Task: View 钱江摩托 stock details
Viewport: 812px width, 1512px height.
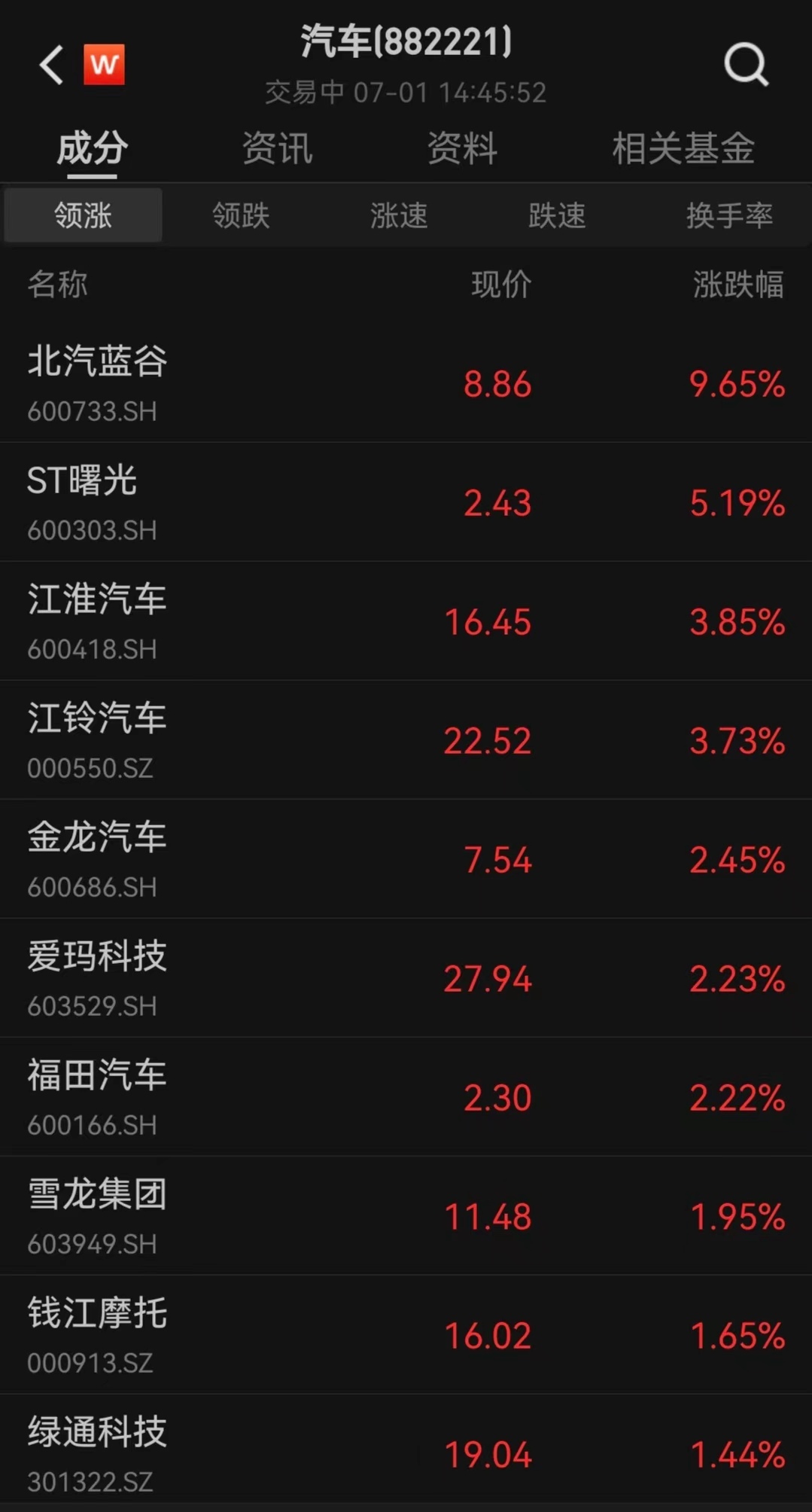Action: click(406, 1335)
